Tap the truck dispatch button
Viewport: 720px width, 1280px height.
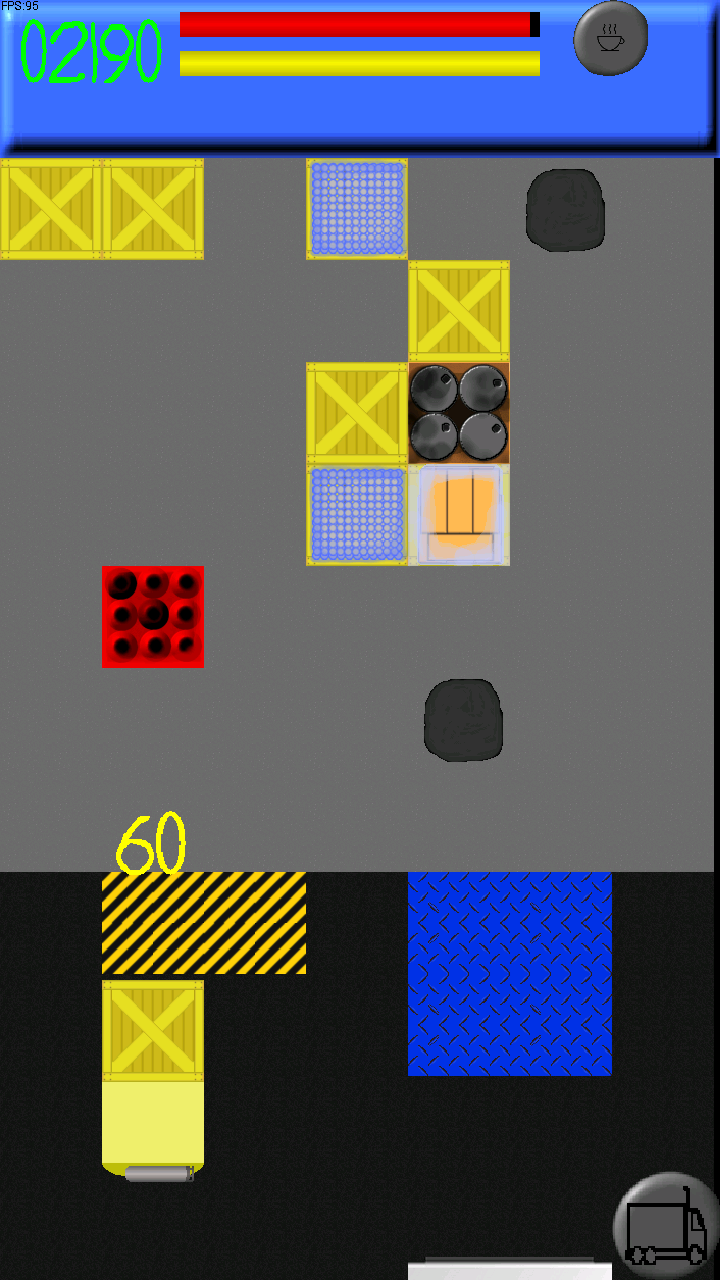tap(664, 1225)
